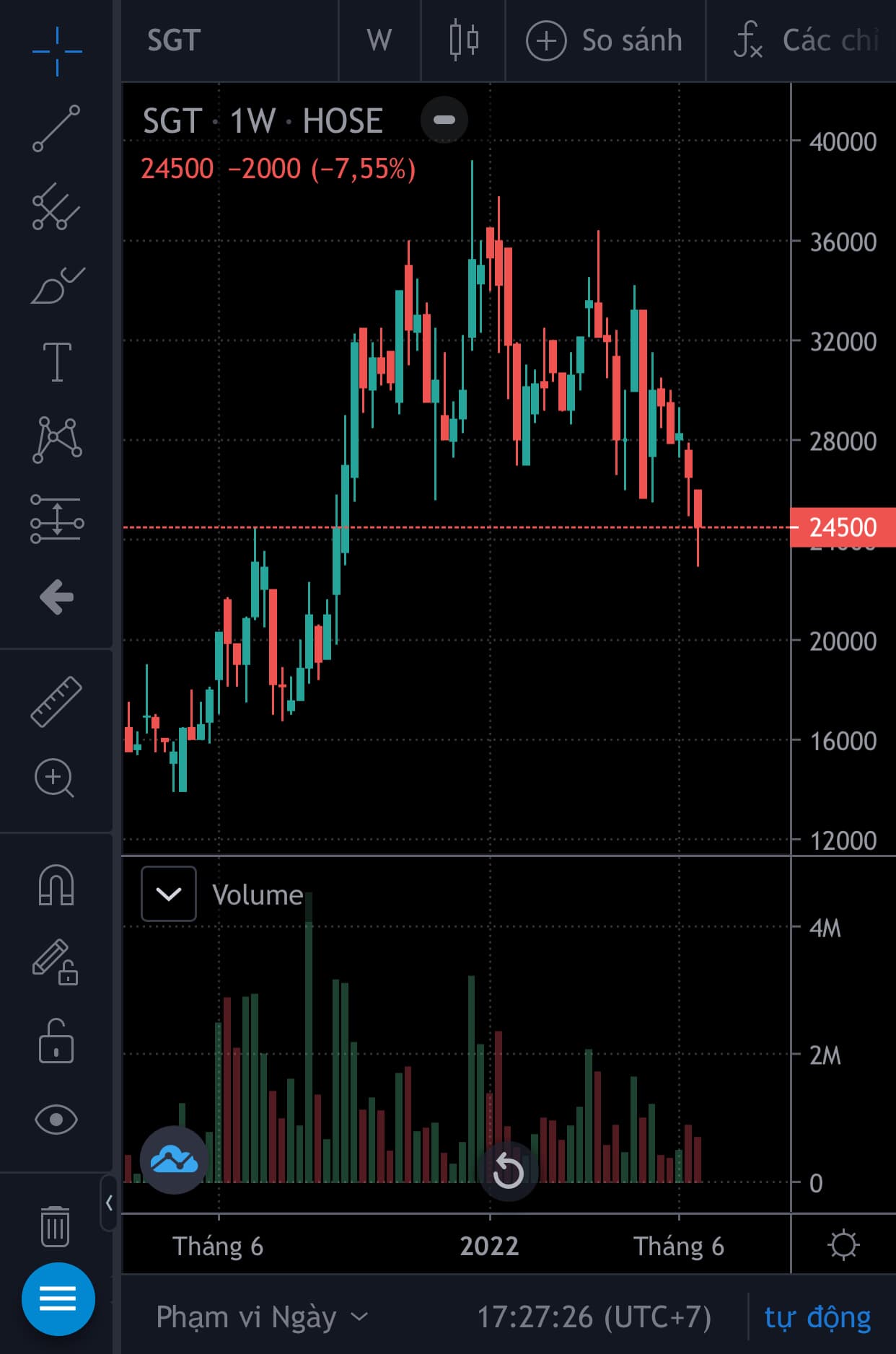Open the blue hamburger menu button
Screen dimensions: 896x1354
pos(58,1298)
